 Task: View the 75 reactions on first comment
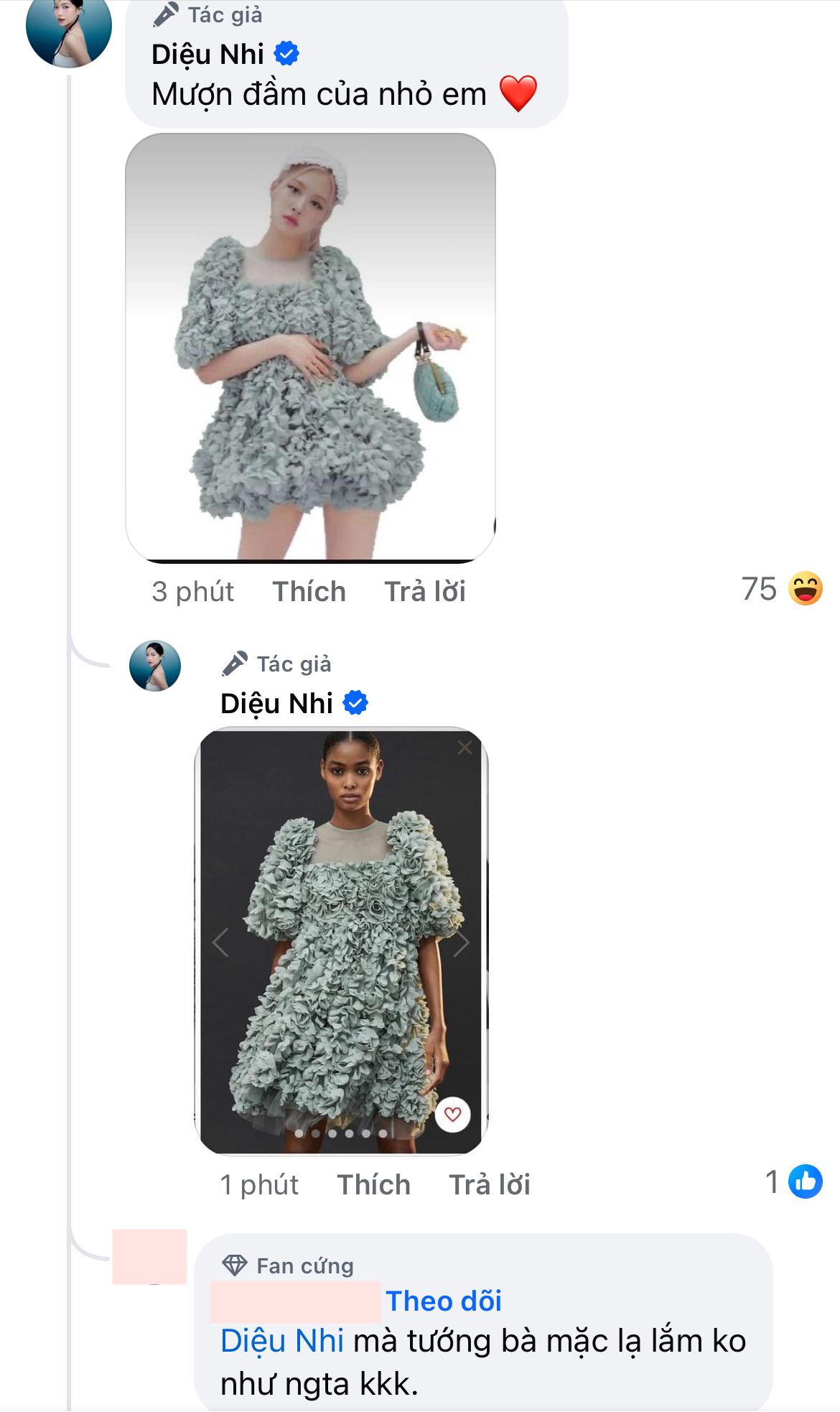click(782, 589)
